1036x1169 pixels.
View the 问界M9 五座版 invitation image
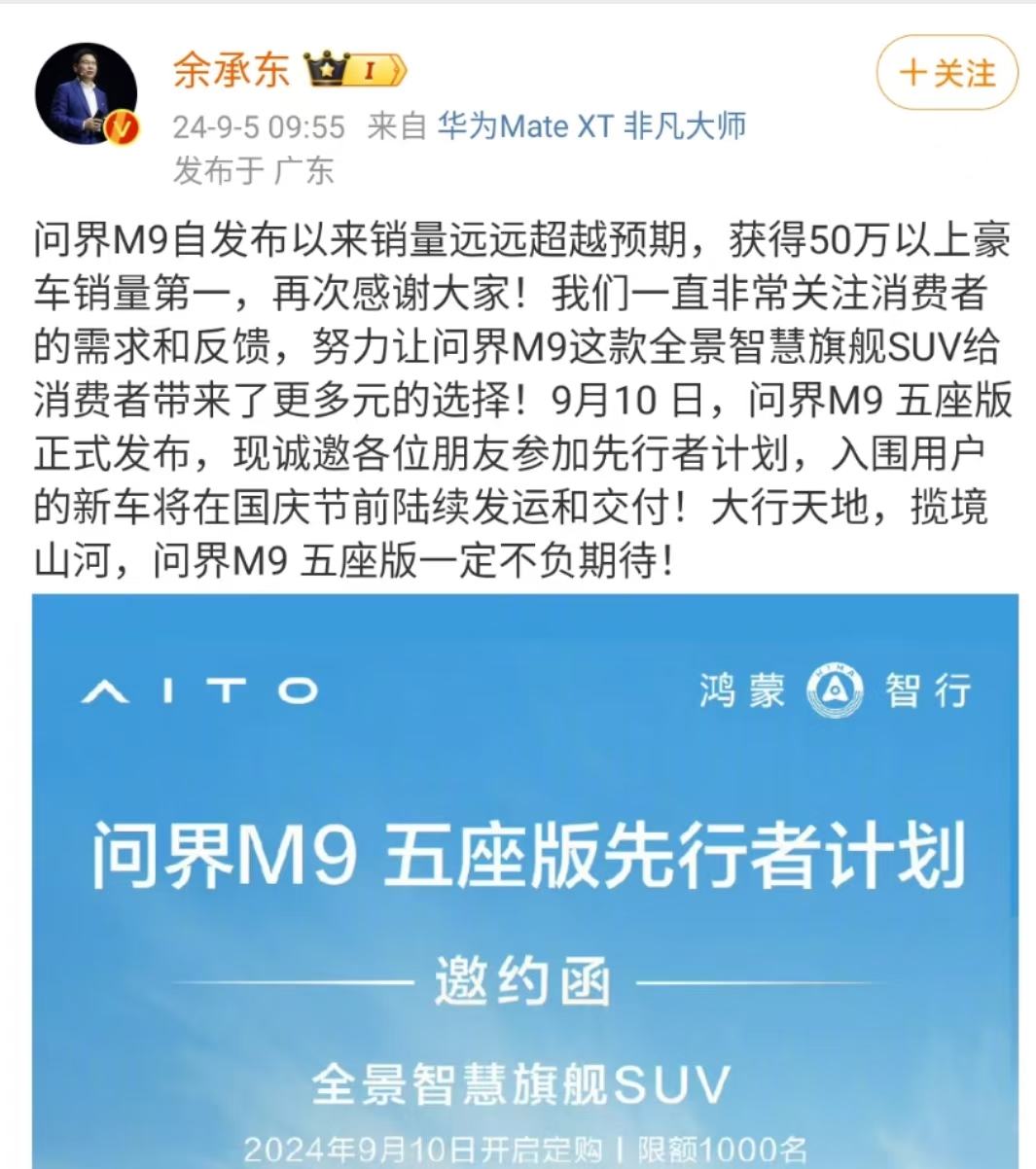coord(525,880)
